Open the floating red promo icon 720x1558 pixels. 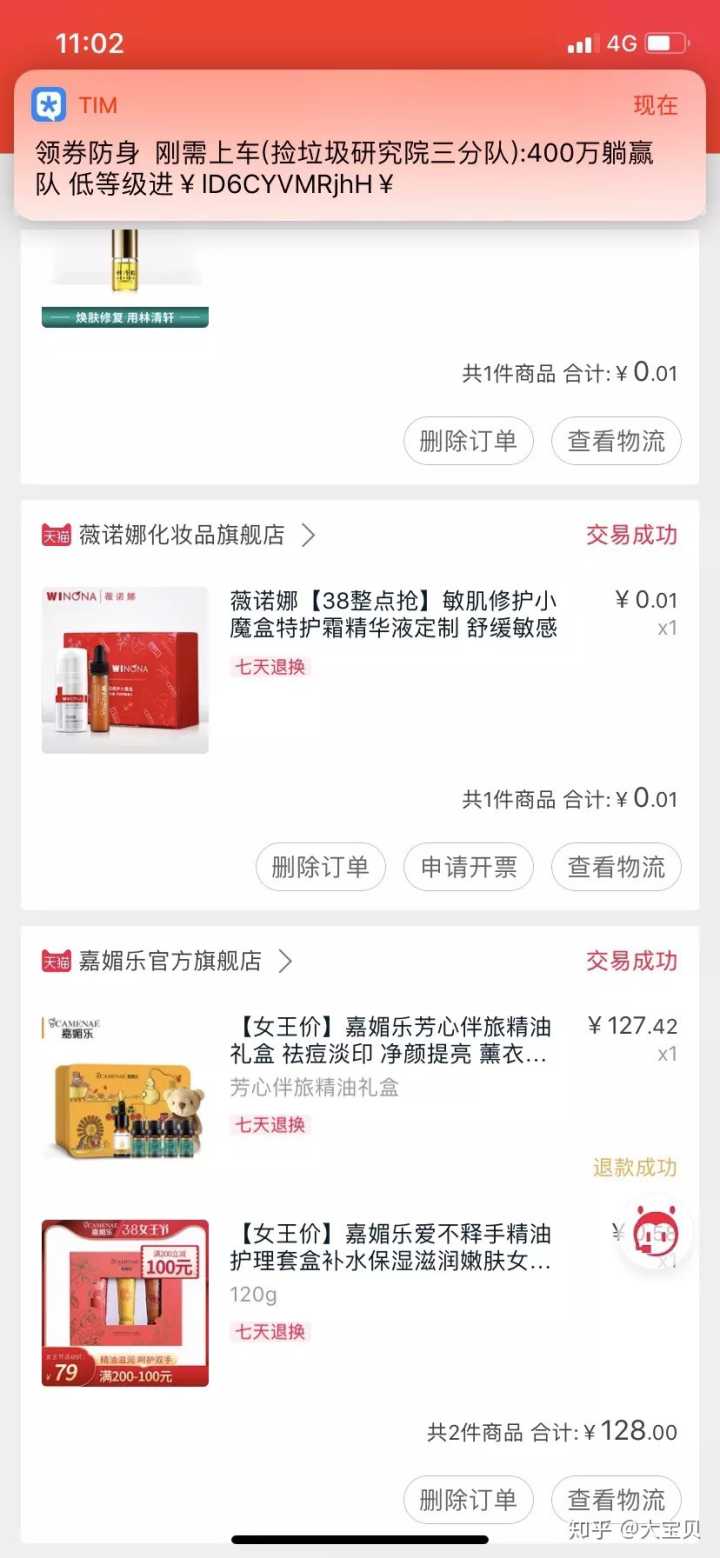tap(655, 1233)
